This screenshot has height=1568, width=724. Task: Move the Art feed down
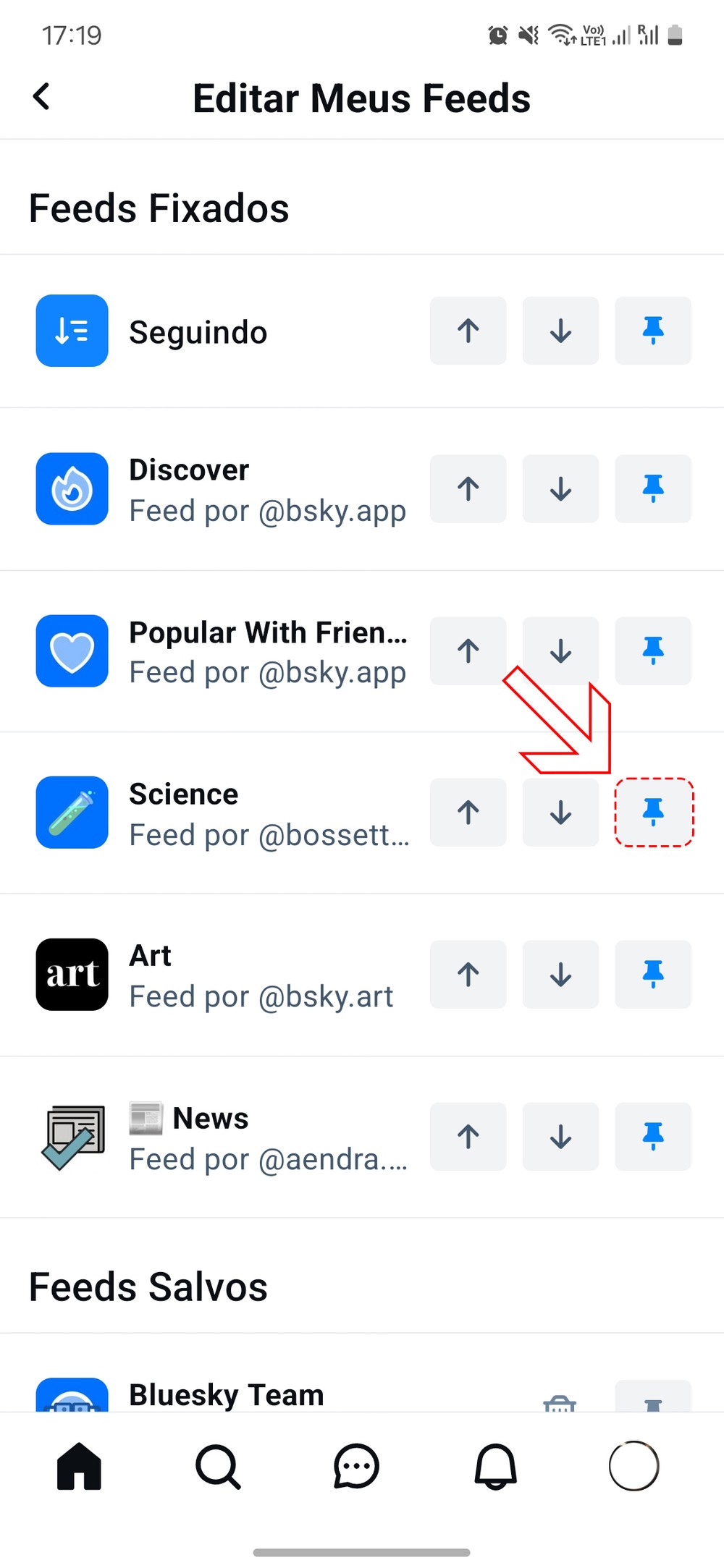point(560,974)
